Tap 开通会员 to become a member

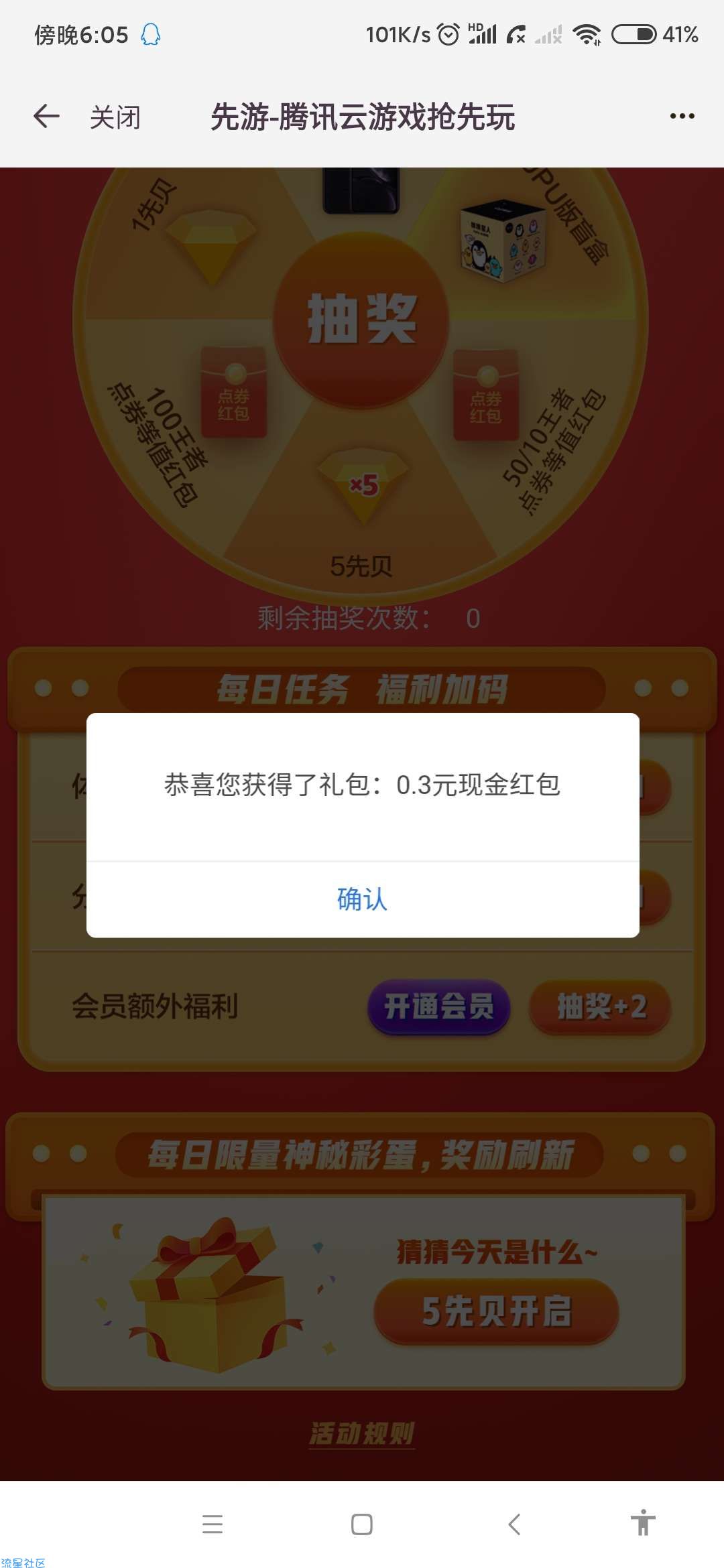438,1006
